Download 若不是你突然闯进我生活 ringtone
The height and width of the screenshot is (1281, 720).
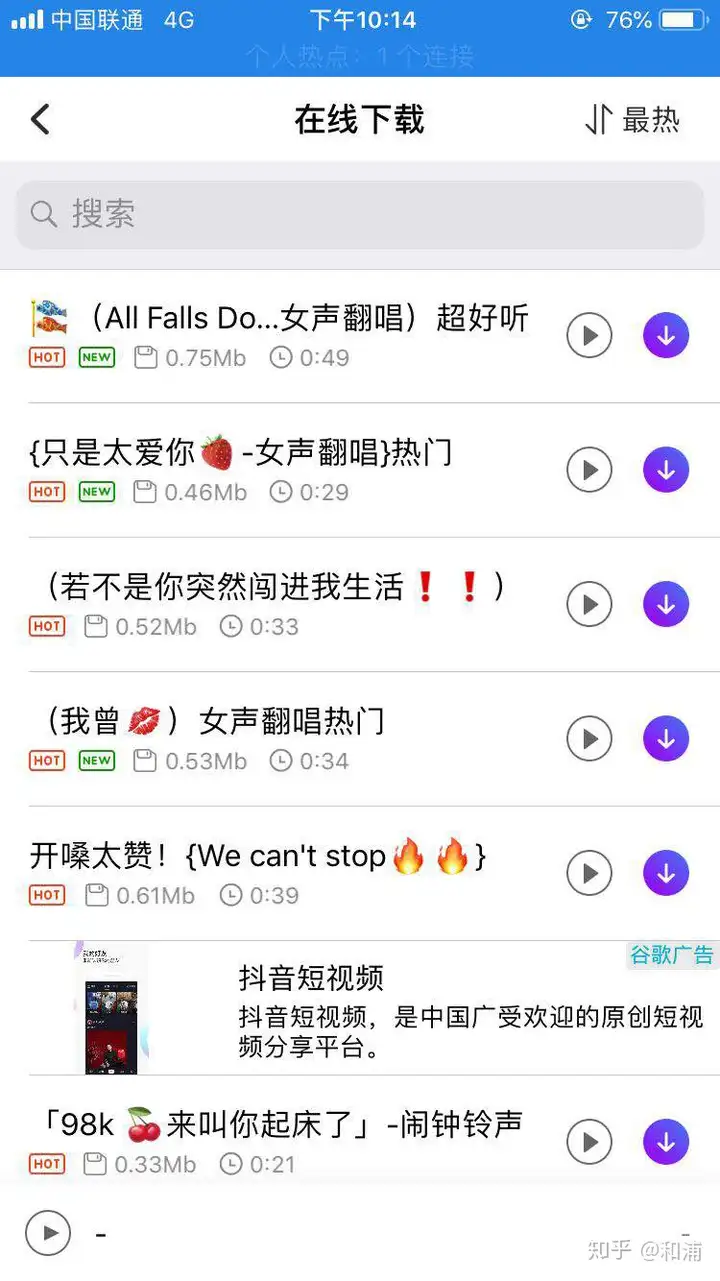pos(666,605)
